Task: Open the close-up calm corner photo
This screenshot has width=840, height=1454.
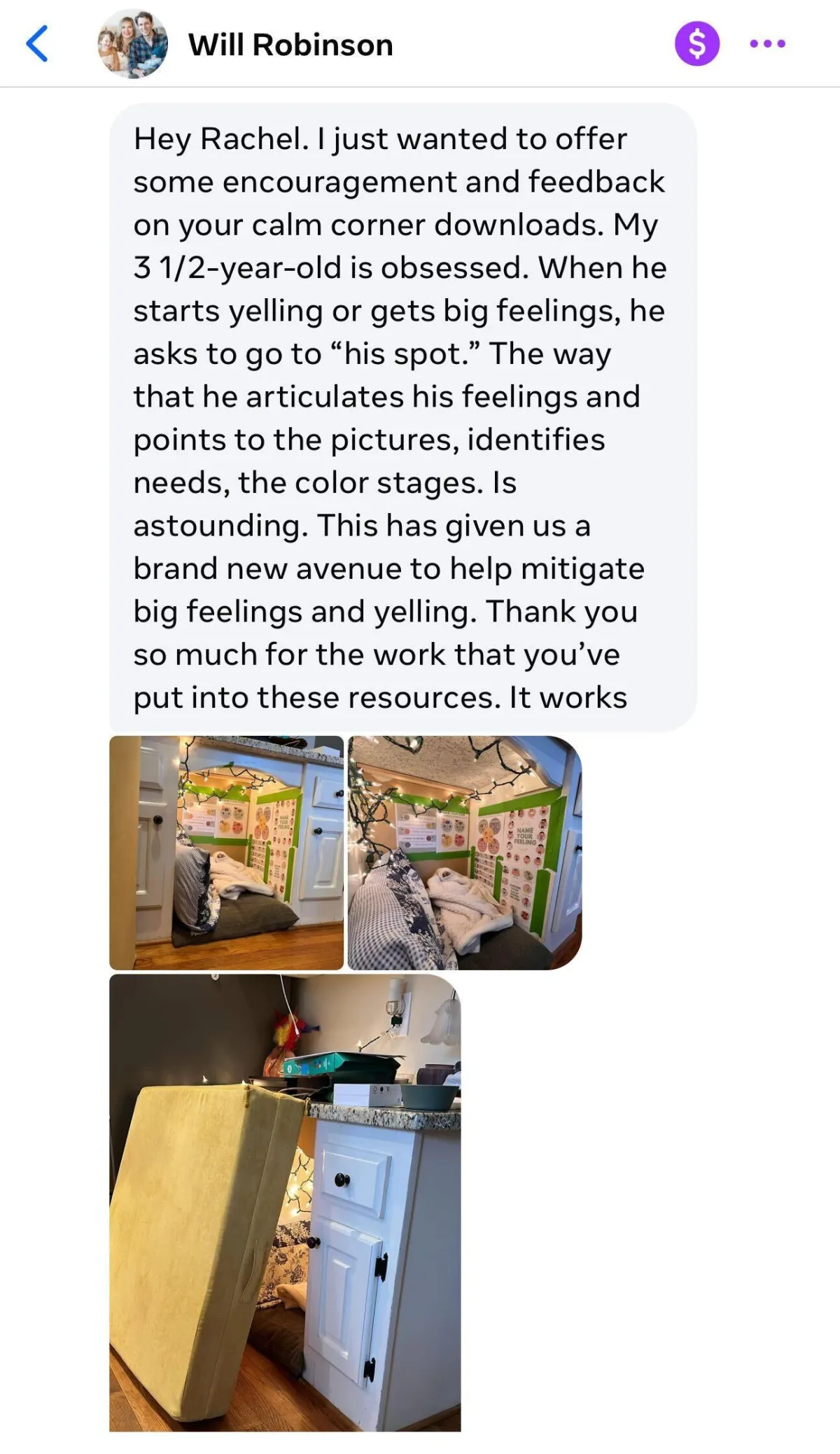Action: tap(464, 852)
